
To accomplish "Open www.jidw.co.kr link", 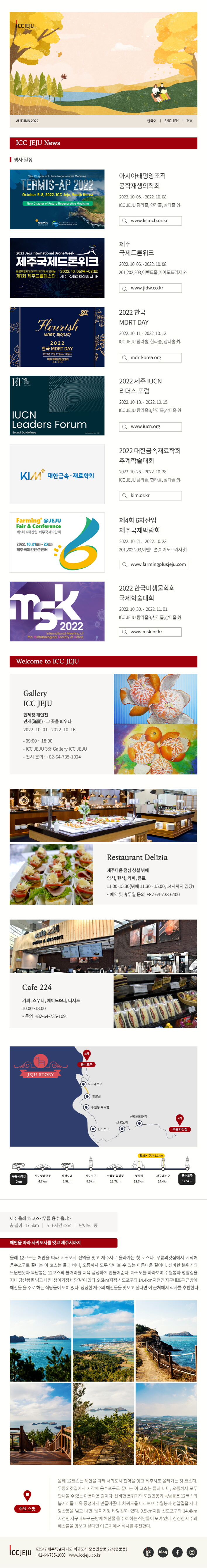I will coord(150,288).
